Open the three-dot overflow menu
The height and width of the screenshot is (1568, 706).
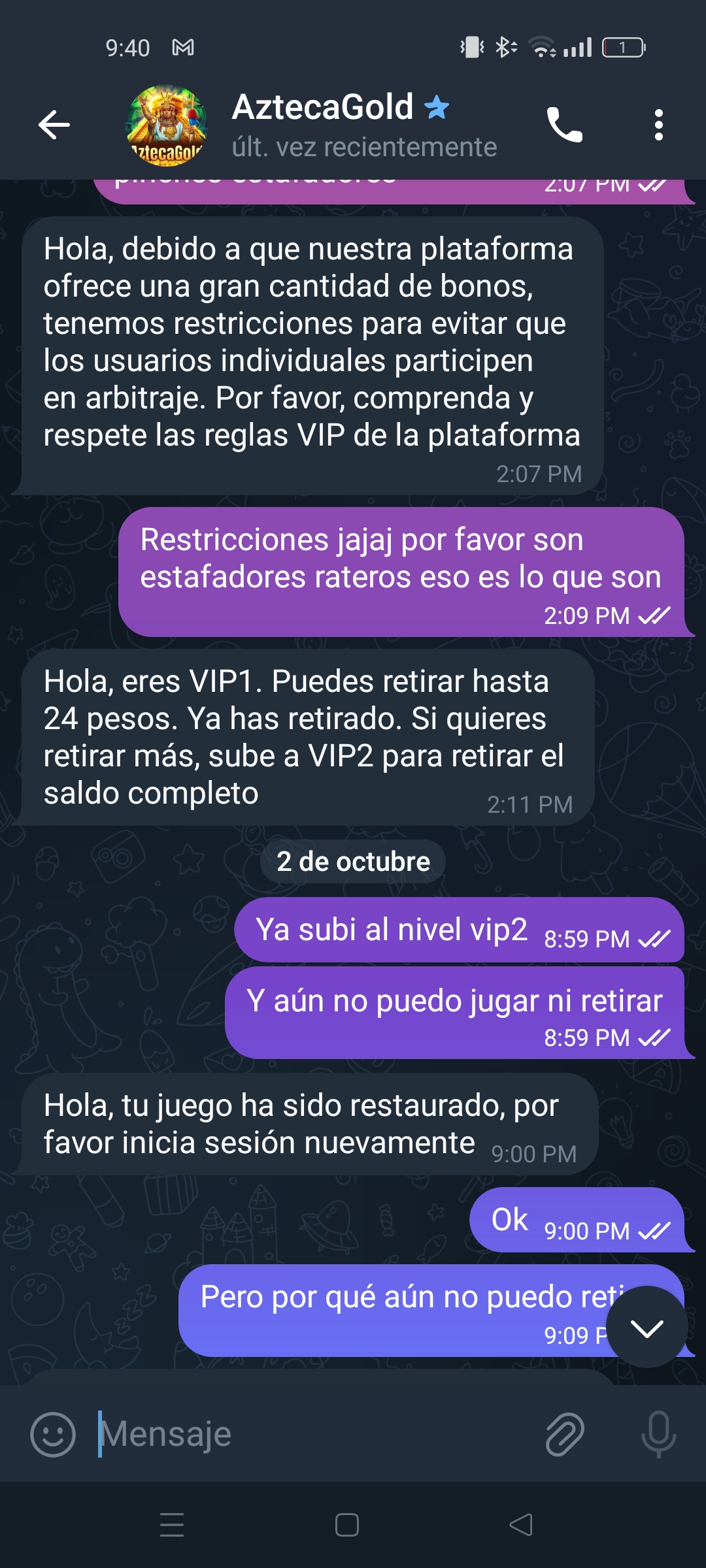coord(658,125)
